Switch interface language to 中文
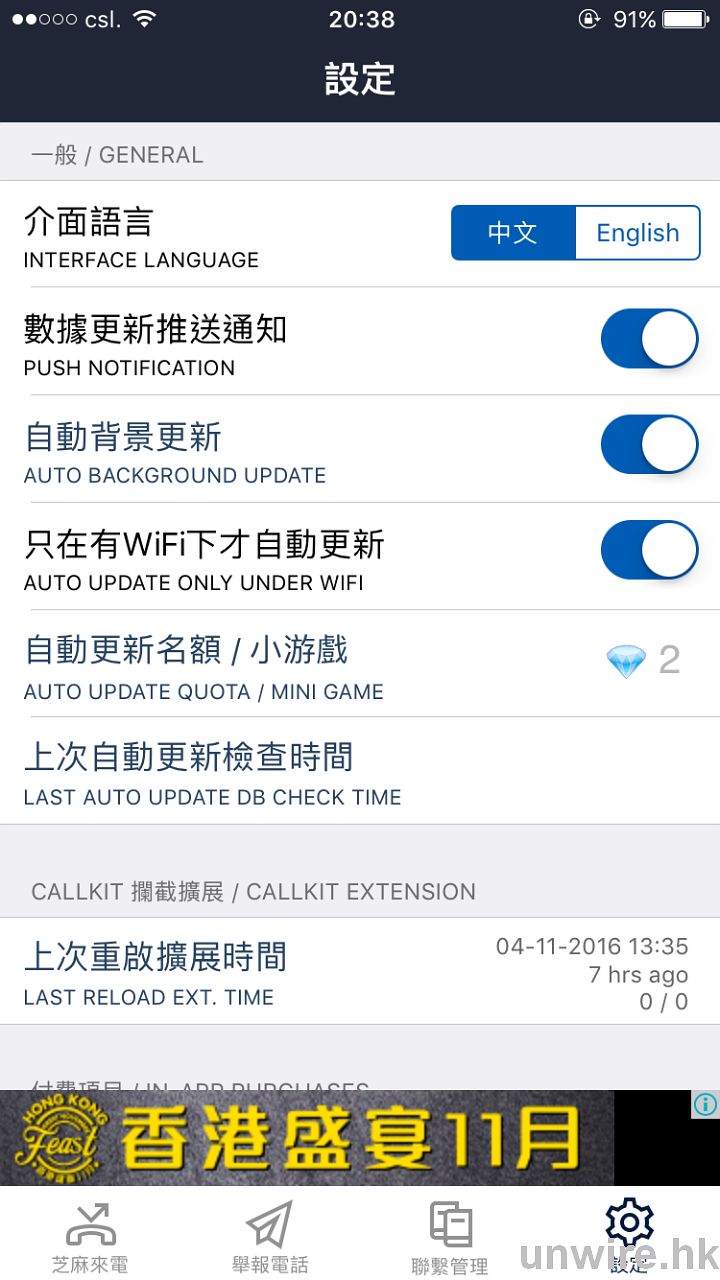Screen dimensions: 720x1280 click(513, 233)
